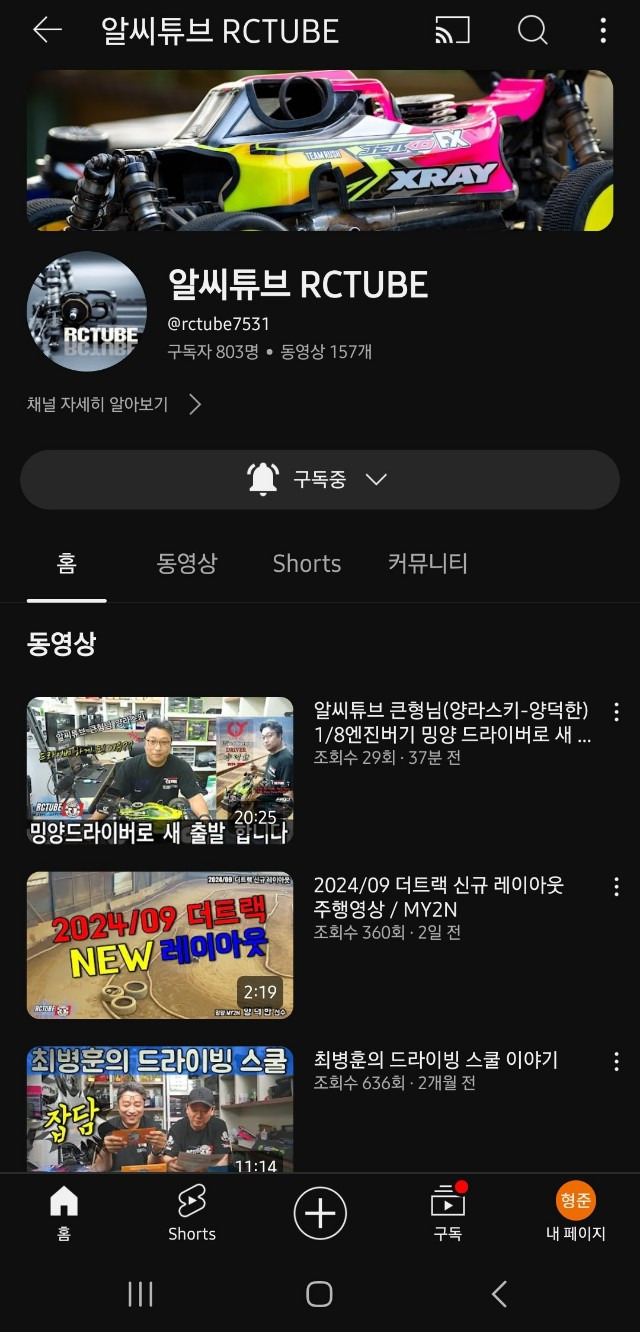Viewport: 640px width, 1332px height.
Task: Switch to the Shorts channel tab
Action: pos(306,563)
